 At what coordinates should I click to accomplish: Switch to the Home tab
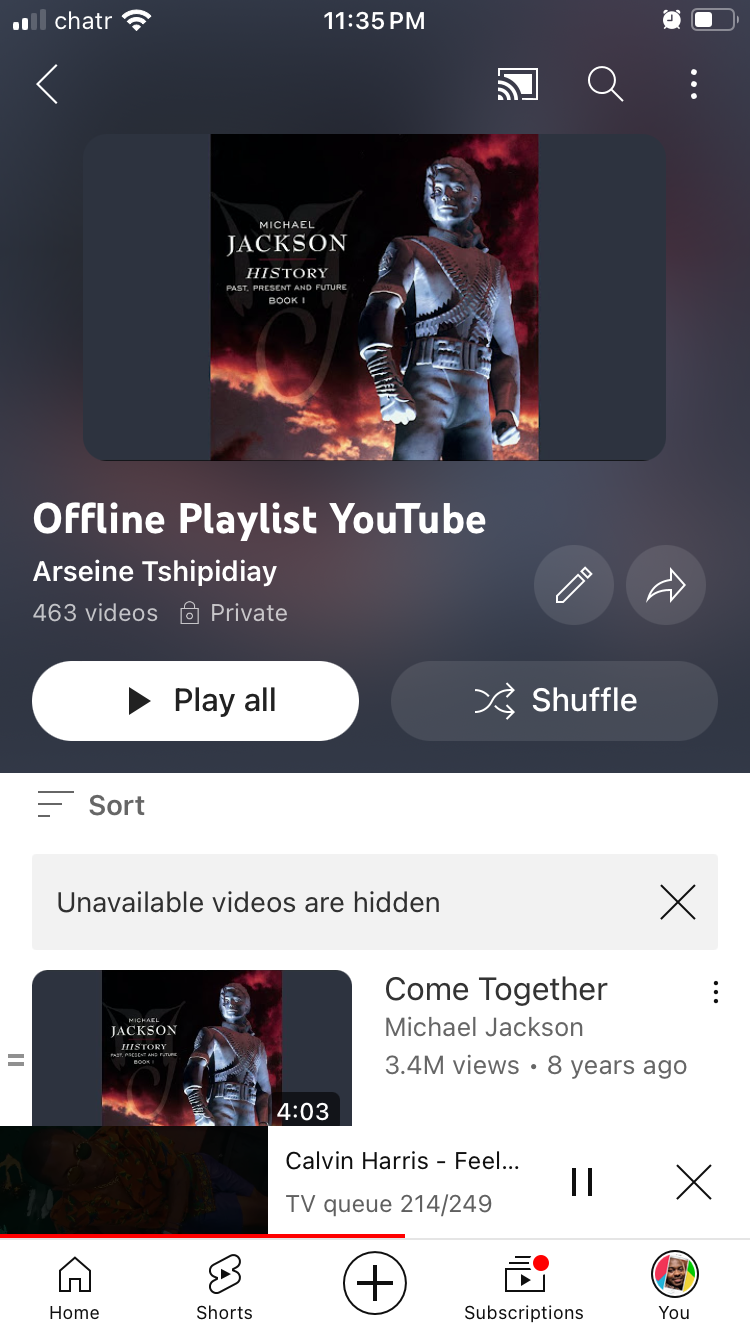75,1288
